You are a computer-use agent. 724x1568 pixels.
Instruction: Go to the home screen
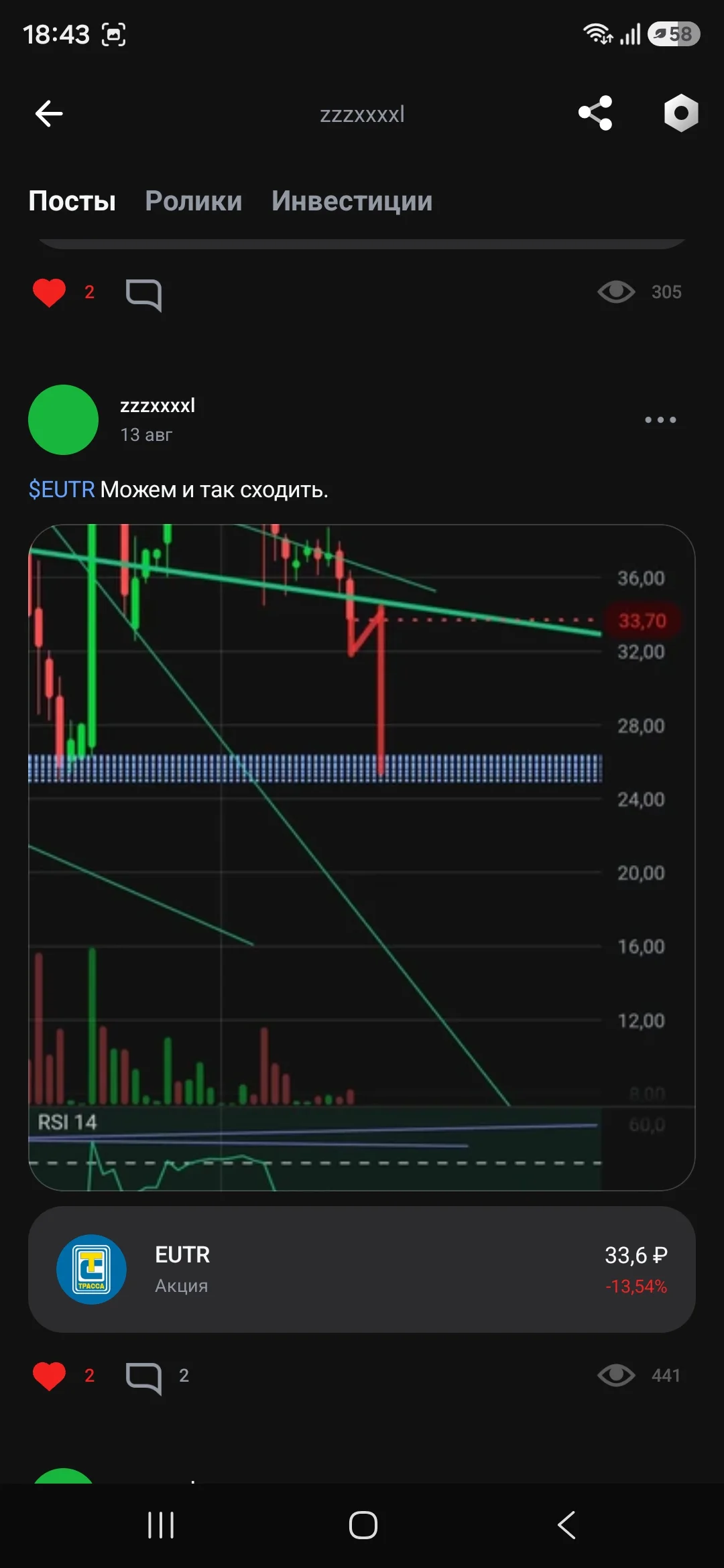coord(363,1525)
